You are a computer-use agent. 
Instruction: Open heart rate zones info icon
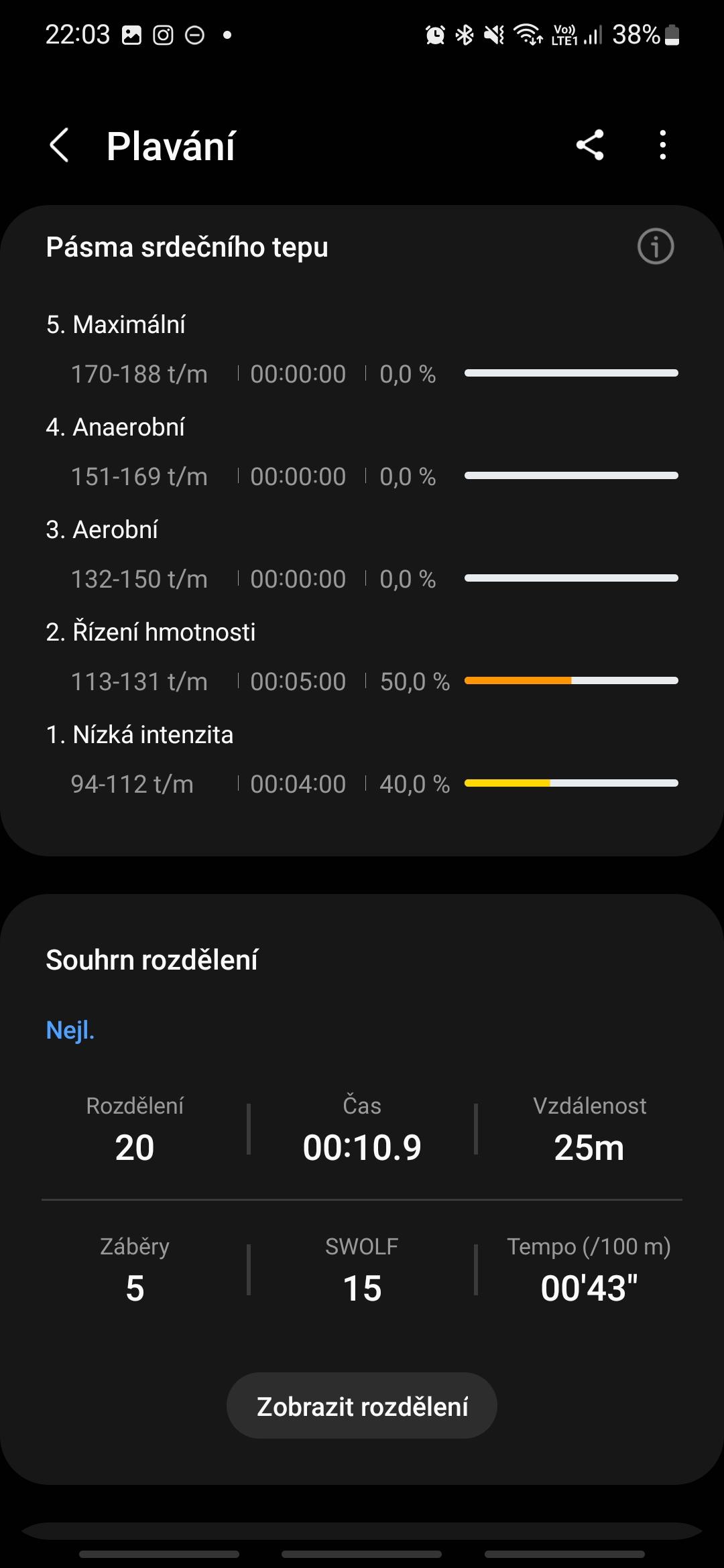tap(655, 247)
